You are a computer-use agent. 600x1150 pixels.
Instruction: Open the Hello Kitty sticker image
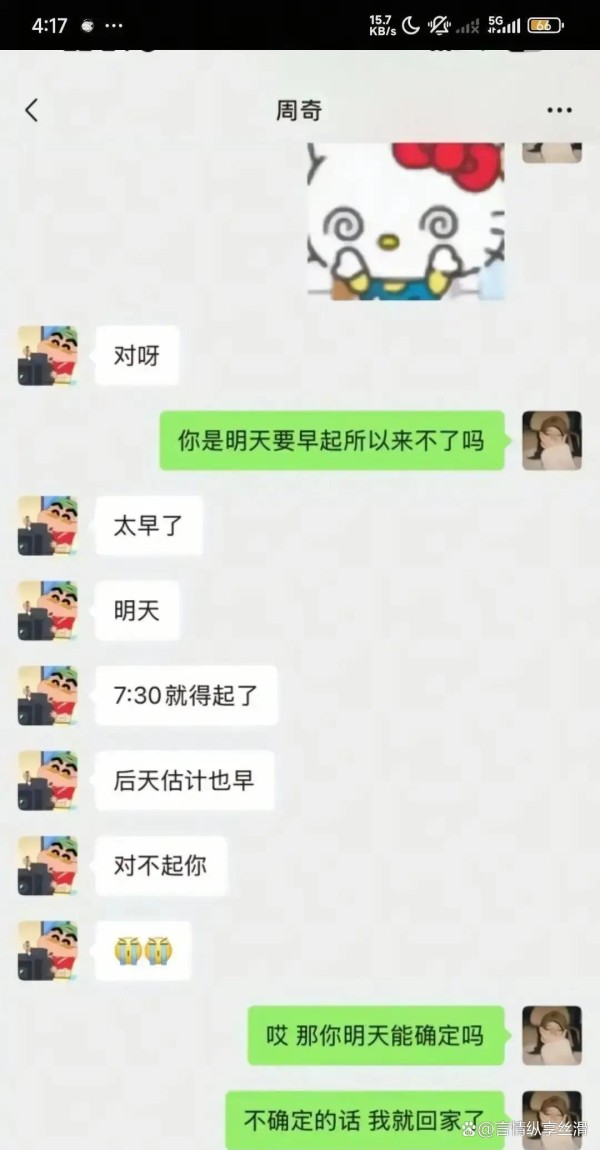point(406,220)
